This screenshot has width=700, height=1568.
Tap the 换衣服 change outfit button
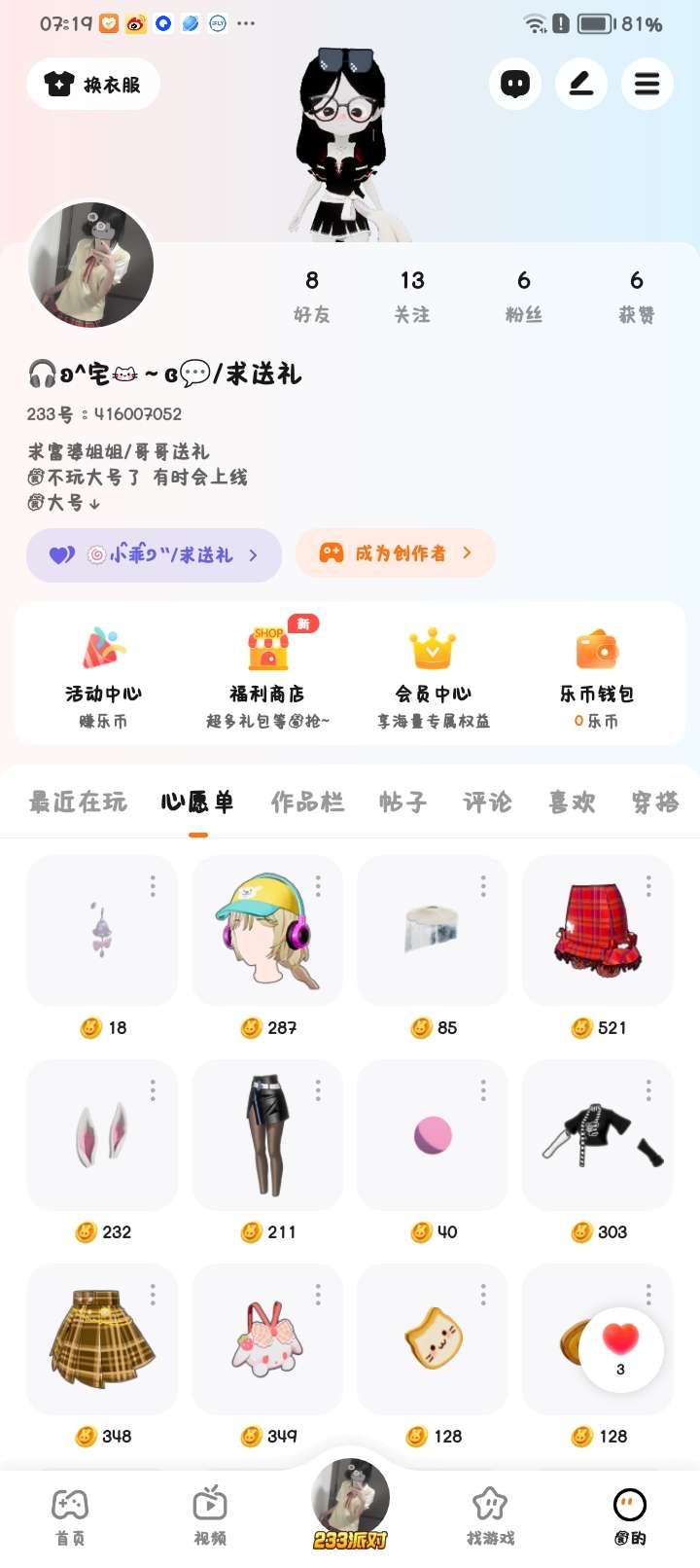[x=93, y=85]
